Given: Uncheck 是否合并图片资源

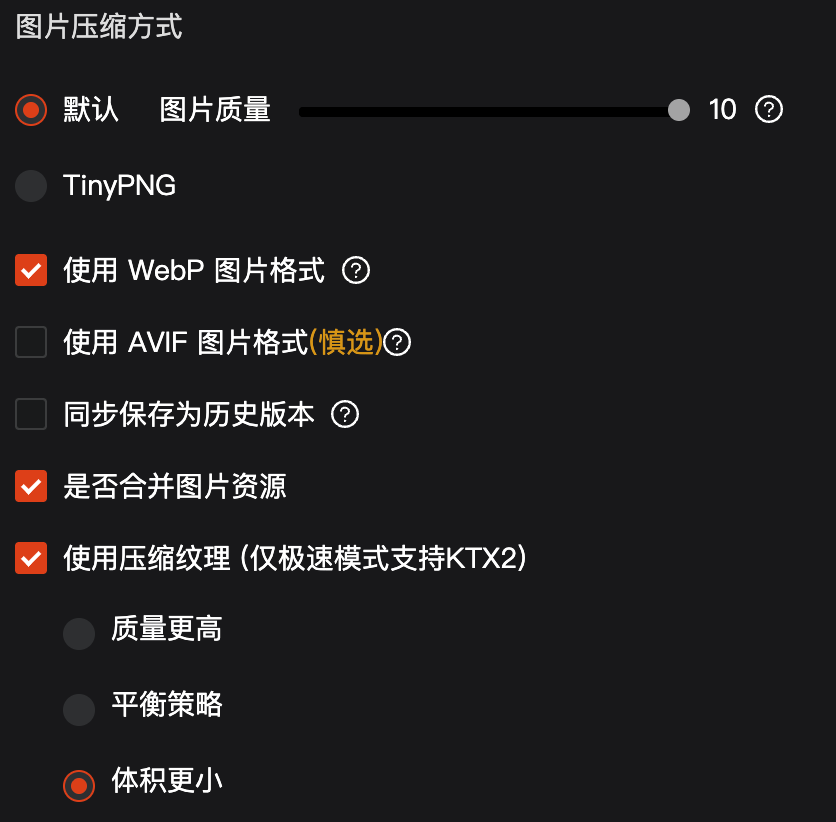Looking at the screenshot, I should [x=31, y=486].
